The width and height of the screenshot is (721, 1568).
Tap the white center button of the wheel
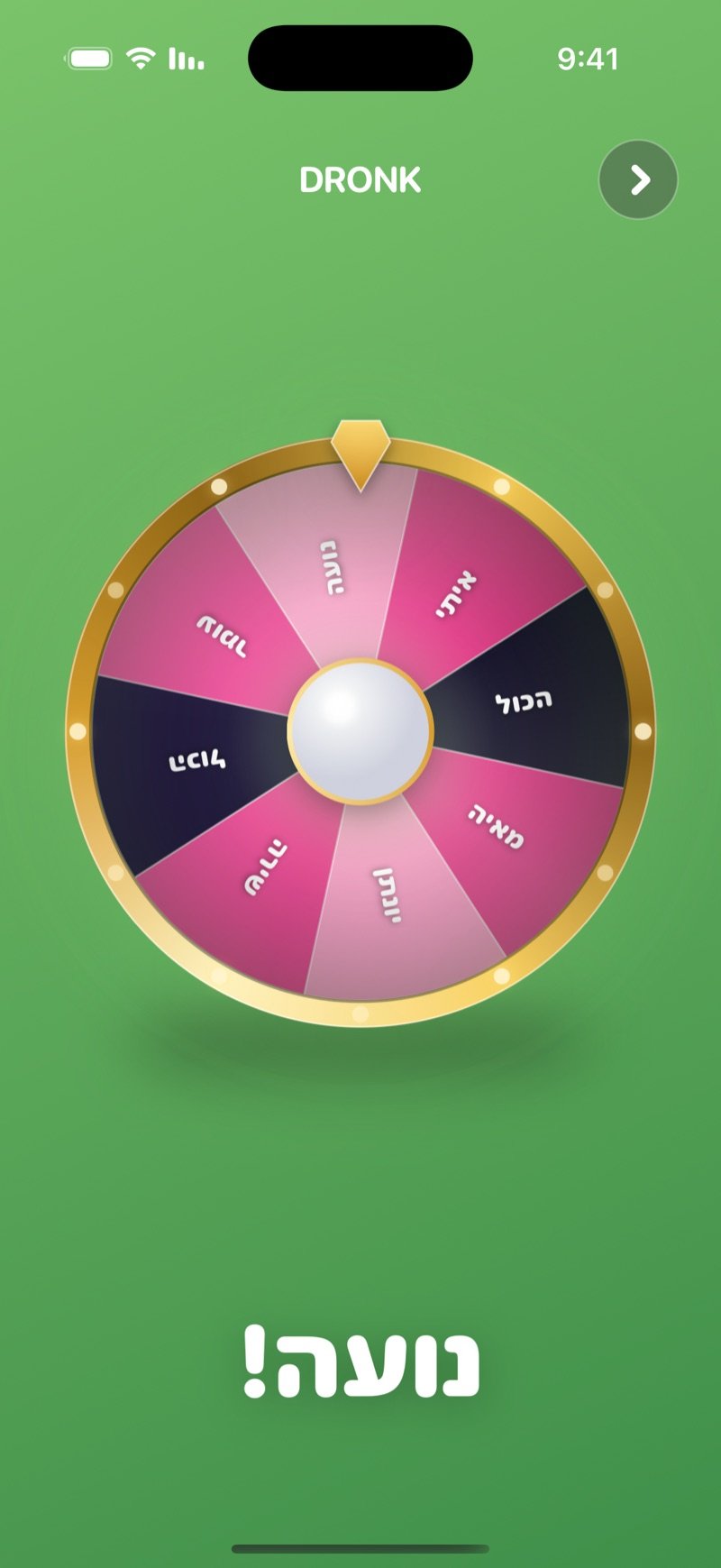(360, 731)
